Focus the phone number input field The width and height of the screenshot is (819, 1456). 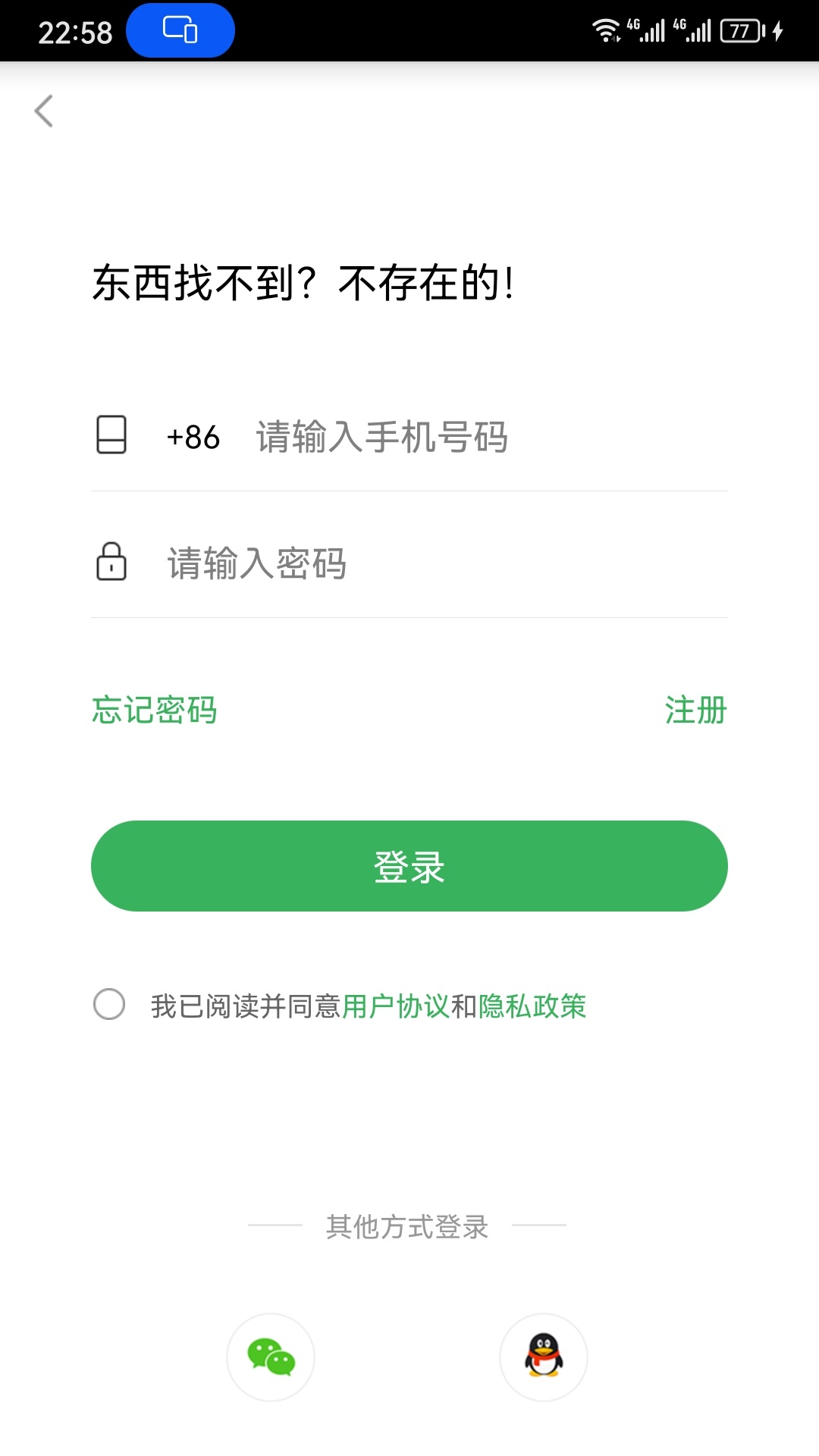coord(485,438)
